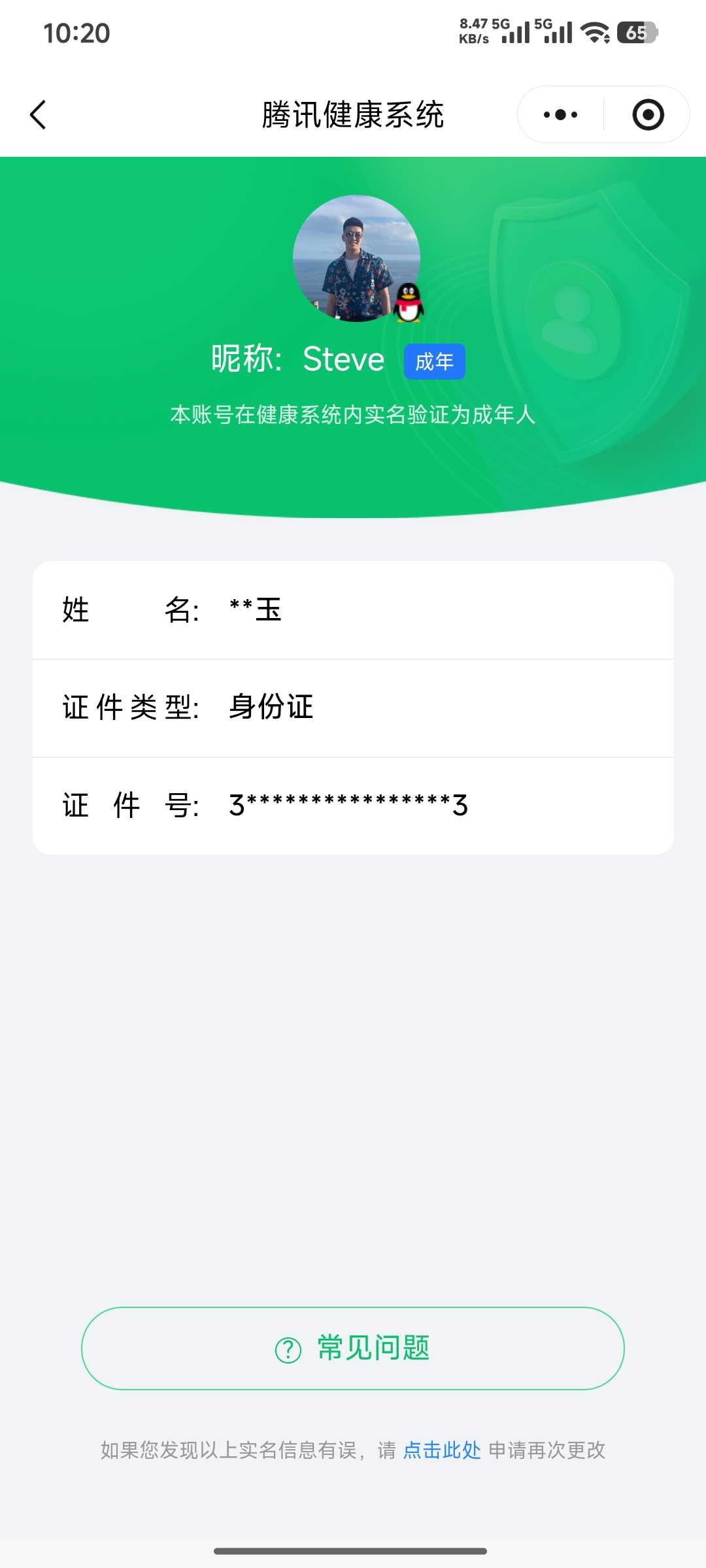The width and height of the screenshot is (706, 1568).
Task: Select the 腾讯健康系统 title text
Action: 353,114
